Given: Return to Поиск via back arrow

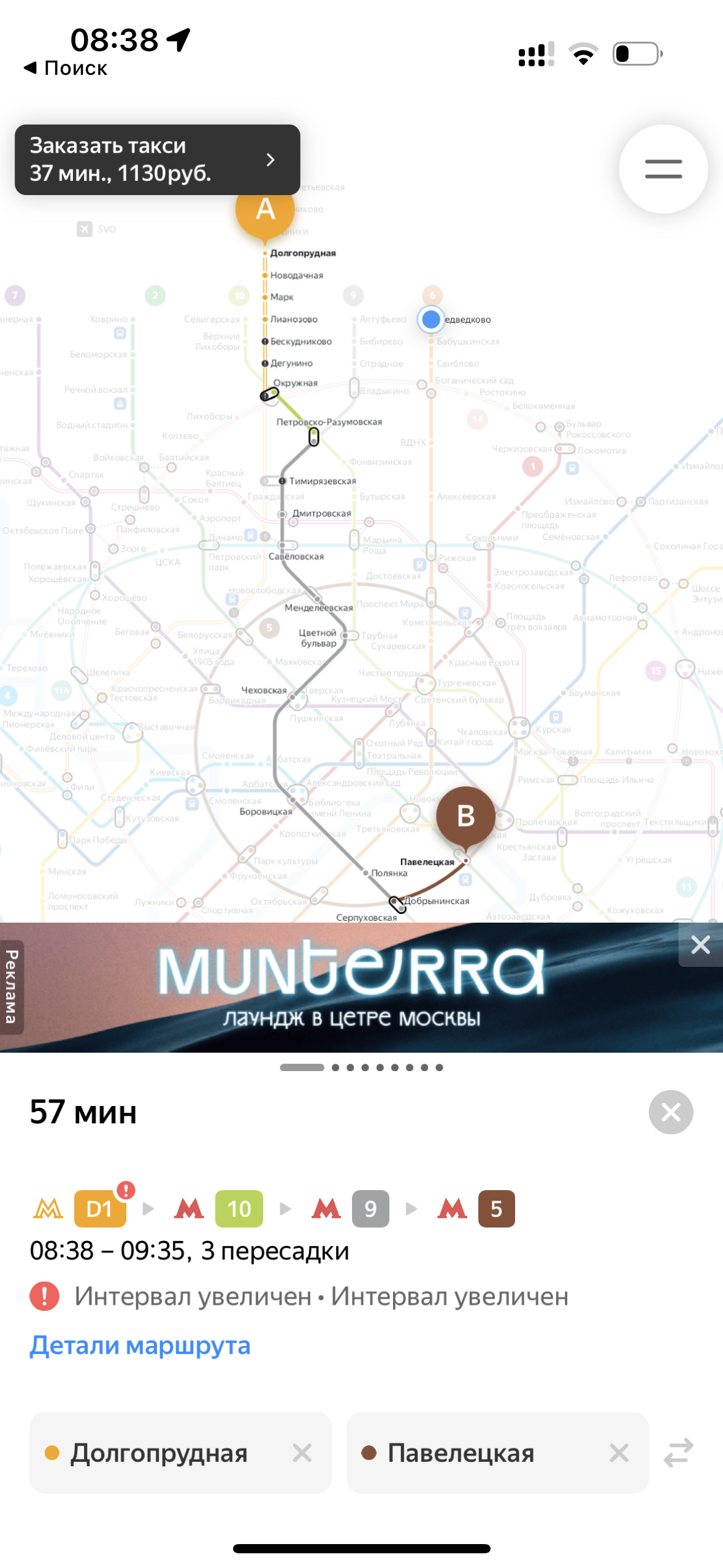Looking at the screenshot, I should [65, 68].
